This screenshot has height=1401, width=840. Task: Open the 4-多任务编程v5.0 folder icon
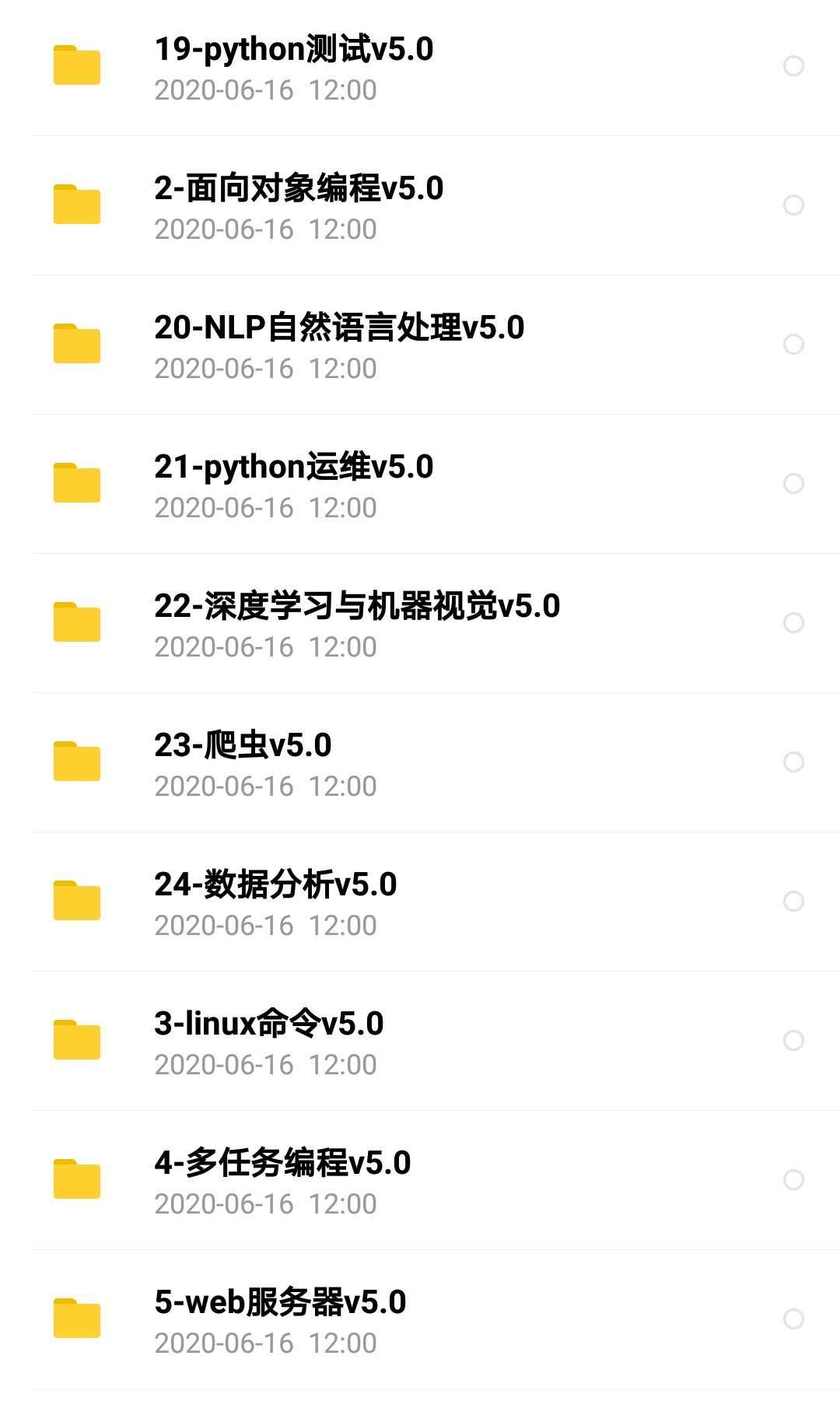coord(78,1179)
